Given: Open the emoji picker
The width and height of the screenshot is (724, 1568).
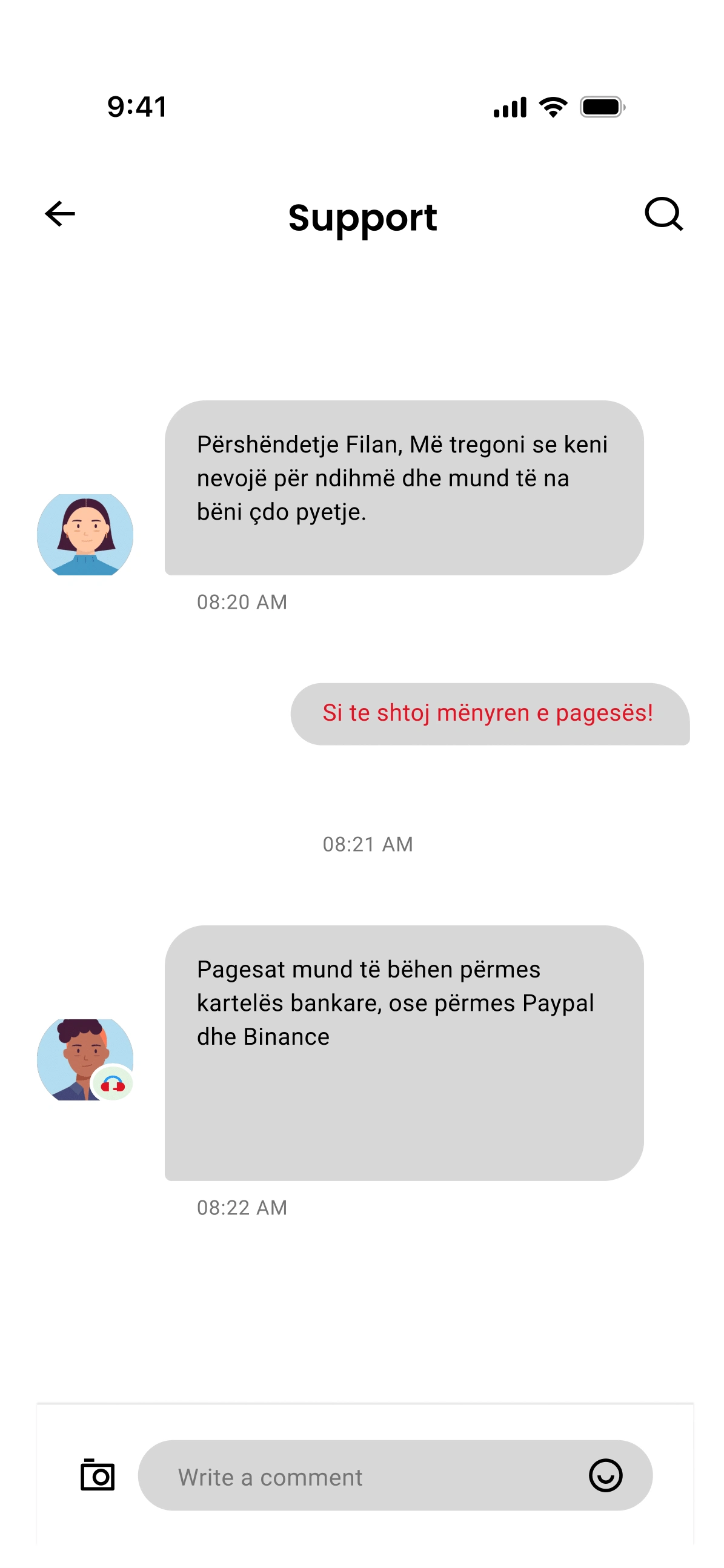Looking at the screenshot, I should tap(605, 1475).
